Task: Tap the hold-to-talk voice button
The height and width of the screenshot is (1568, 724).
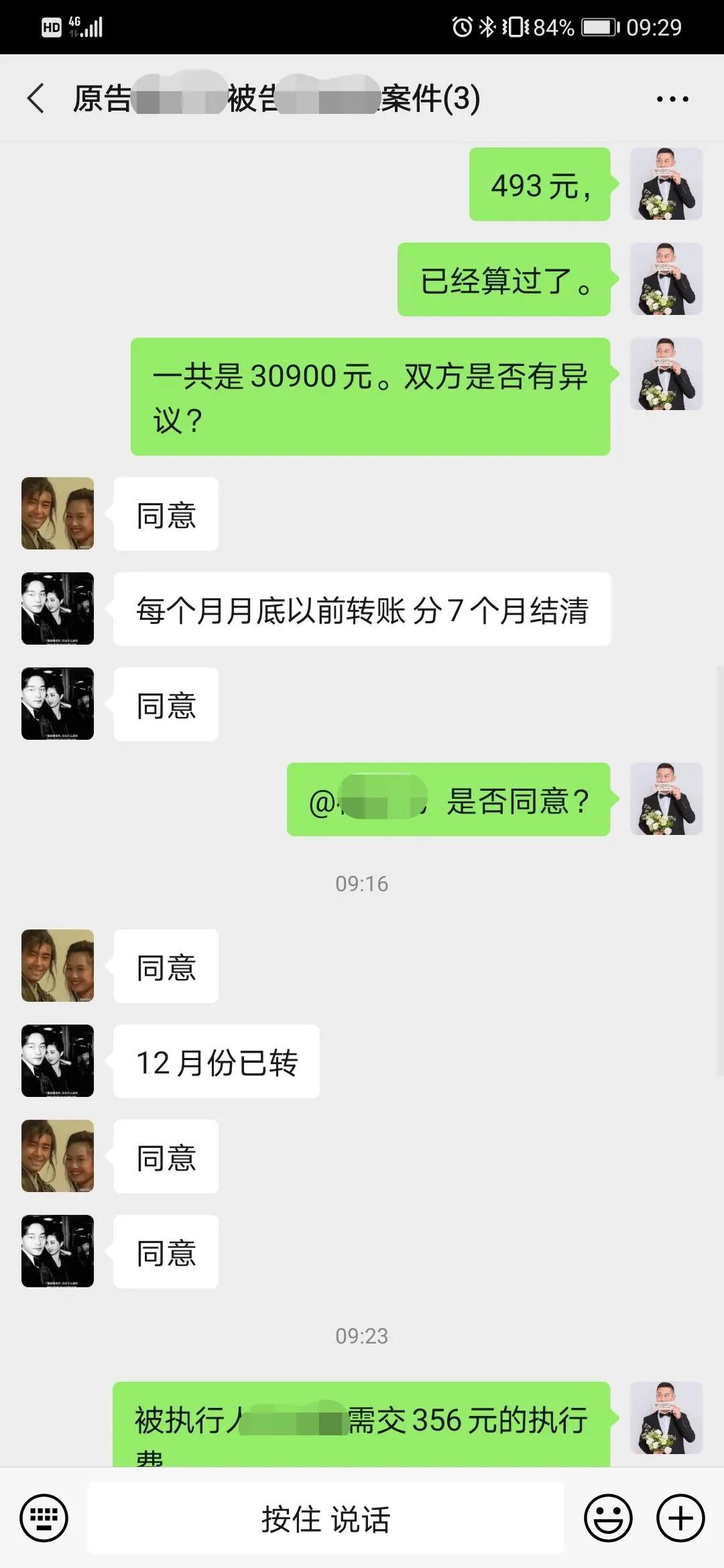Action: point(326,1518)
